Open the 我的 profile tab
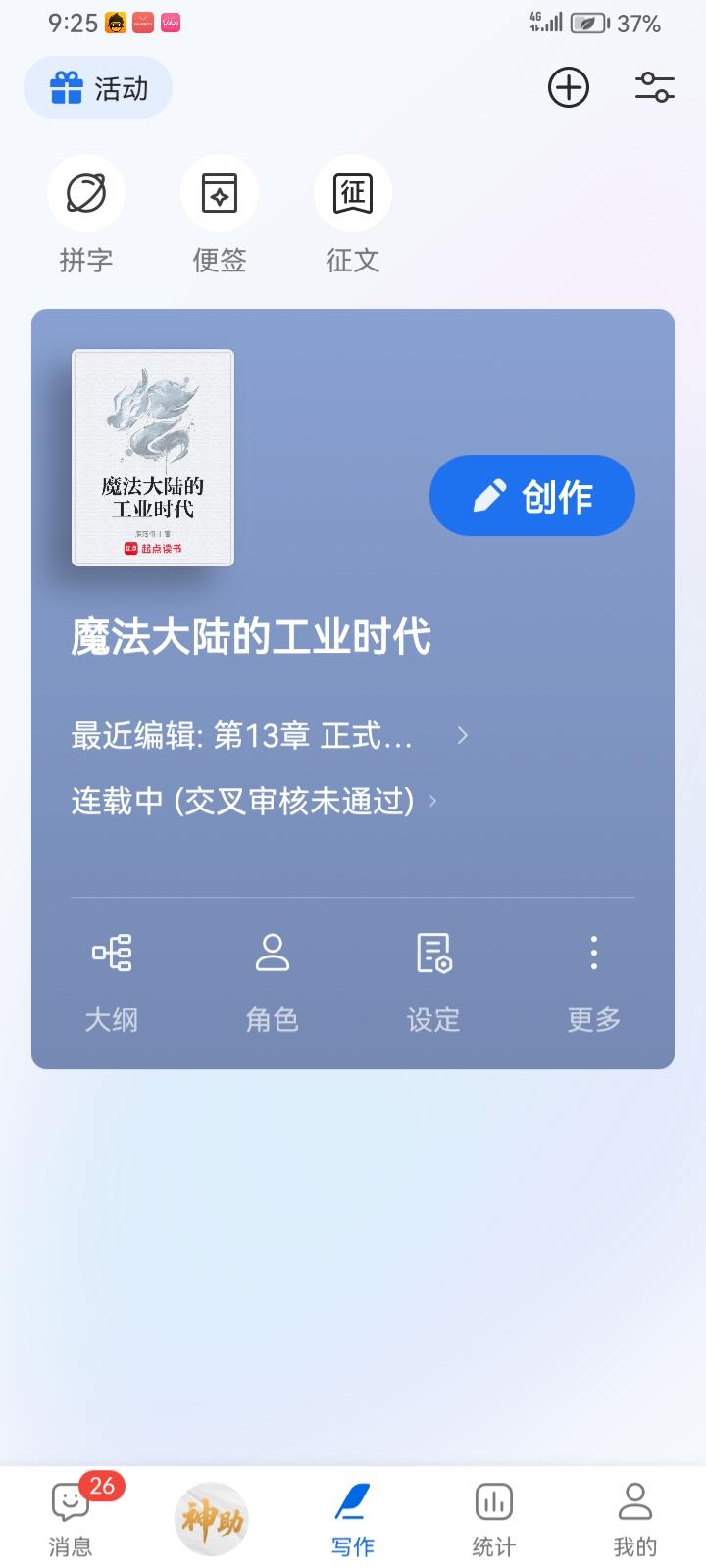Viewport: 706px width, 1568px height. [635, 1514]
